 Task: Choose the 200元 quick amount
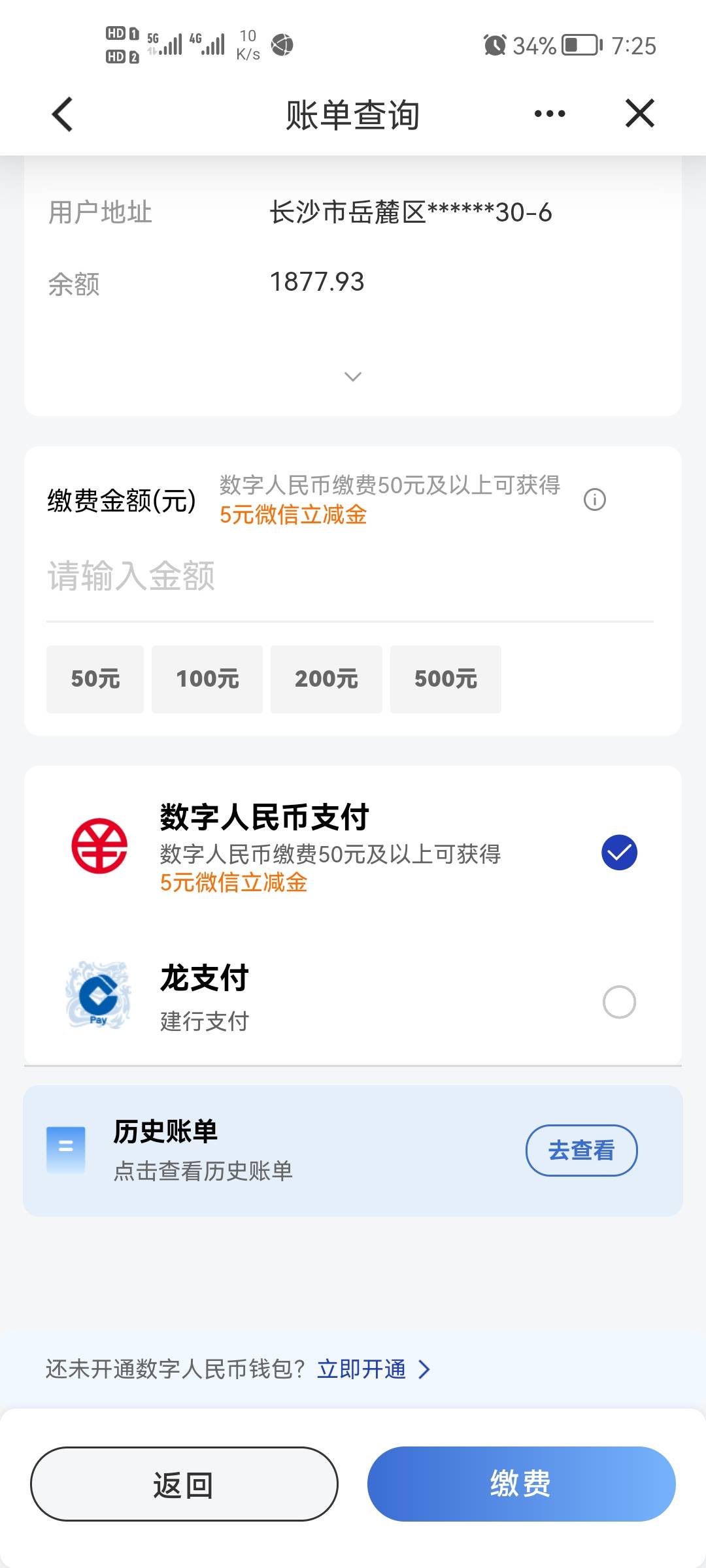coord(326,679)
